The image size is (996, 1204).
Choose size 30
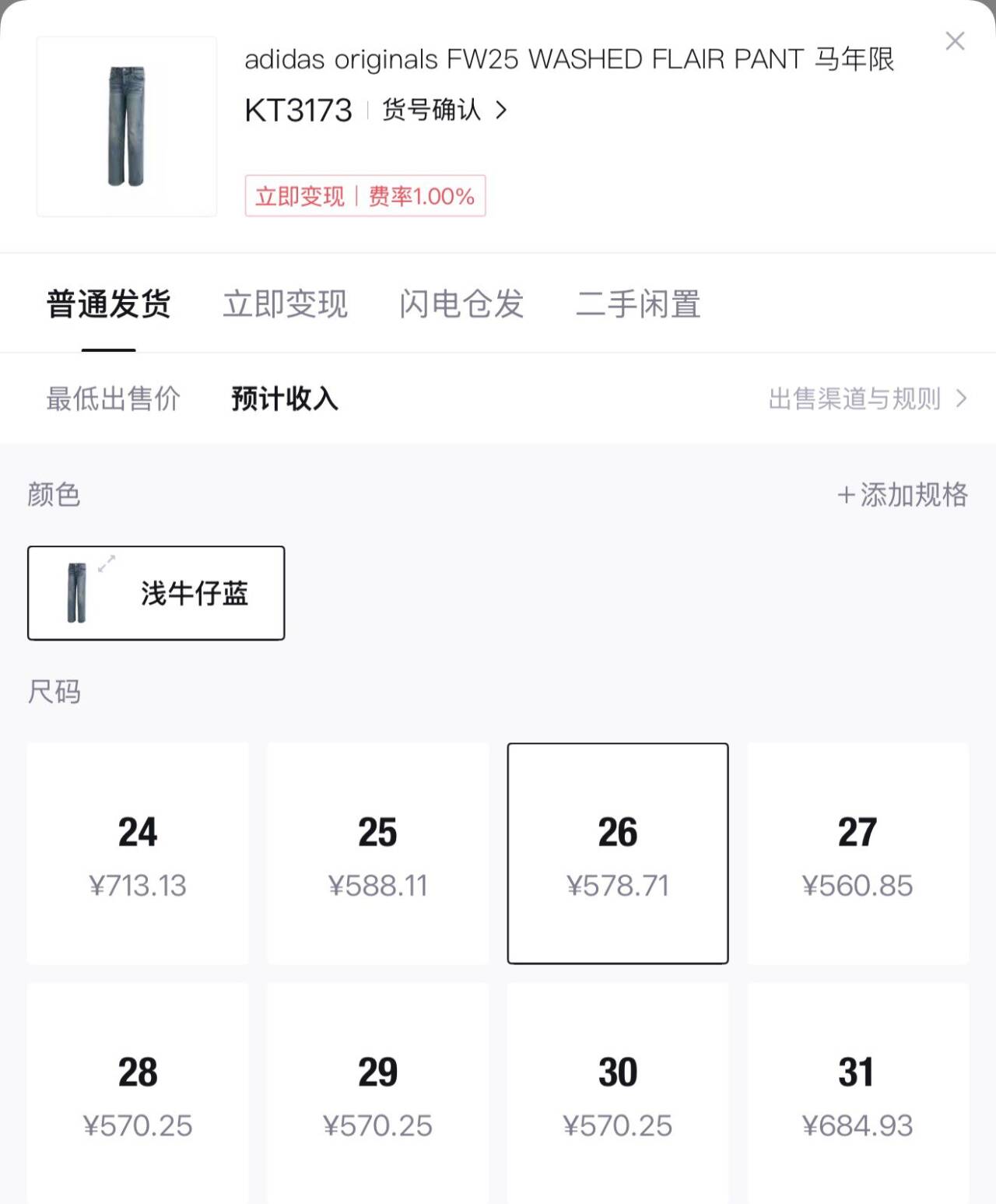click(618, 1093)
